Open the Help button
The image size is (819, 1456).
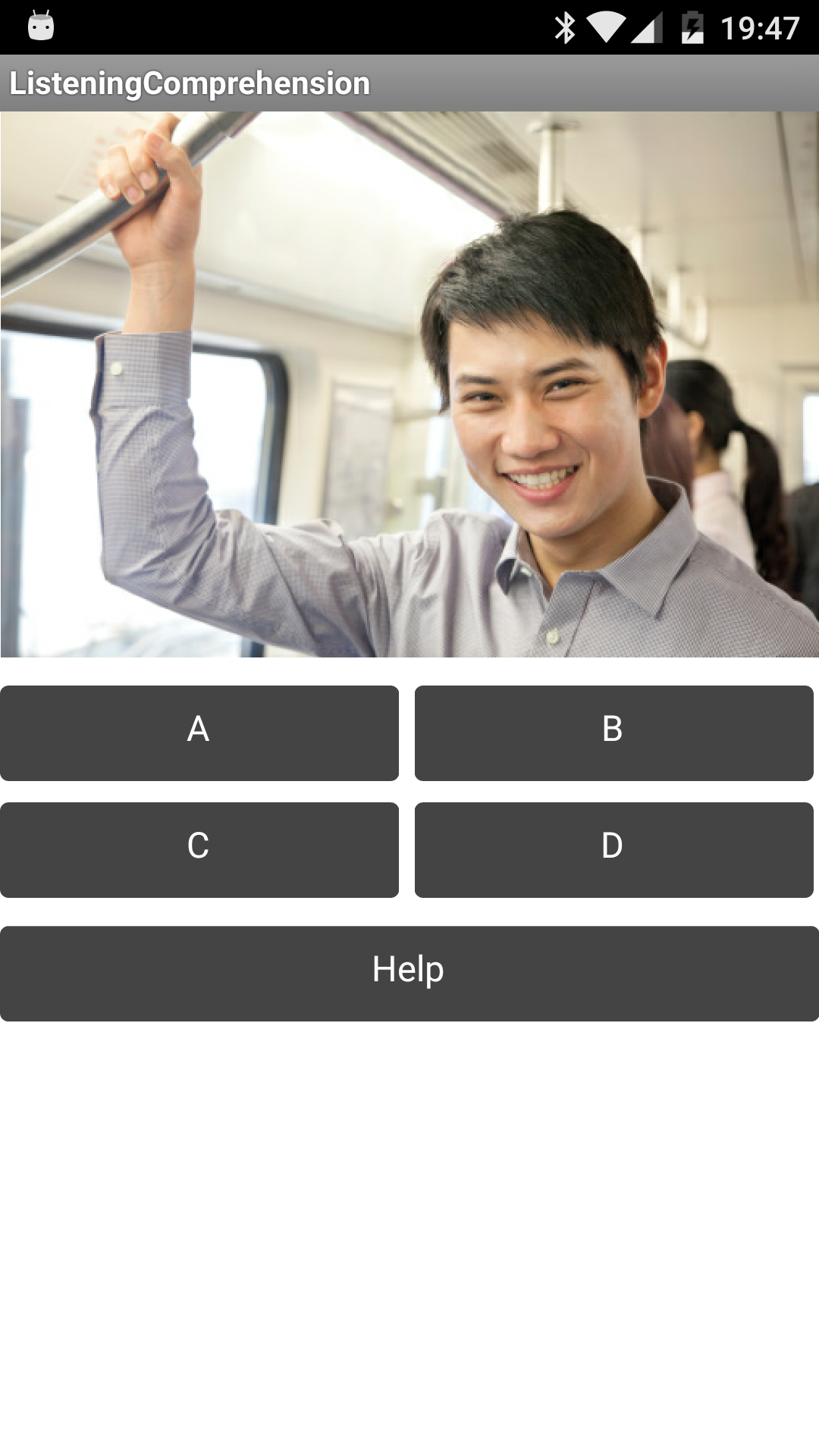pyautogui.click(x=409, y=973)
